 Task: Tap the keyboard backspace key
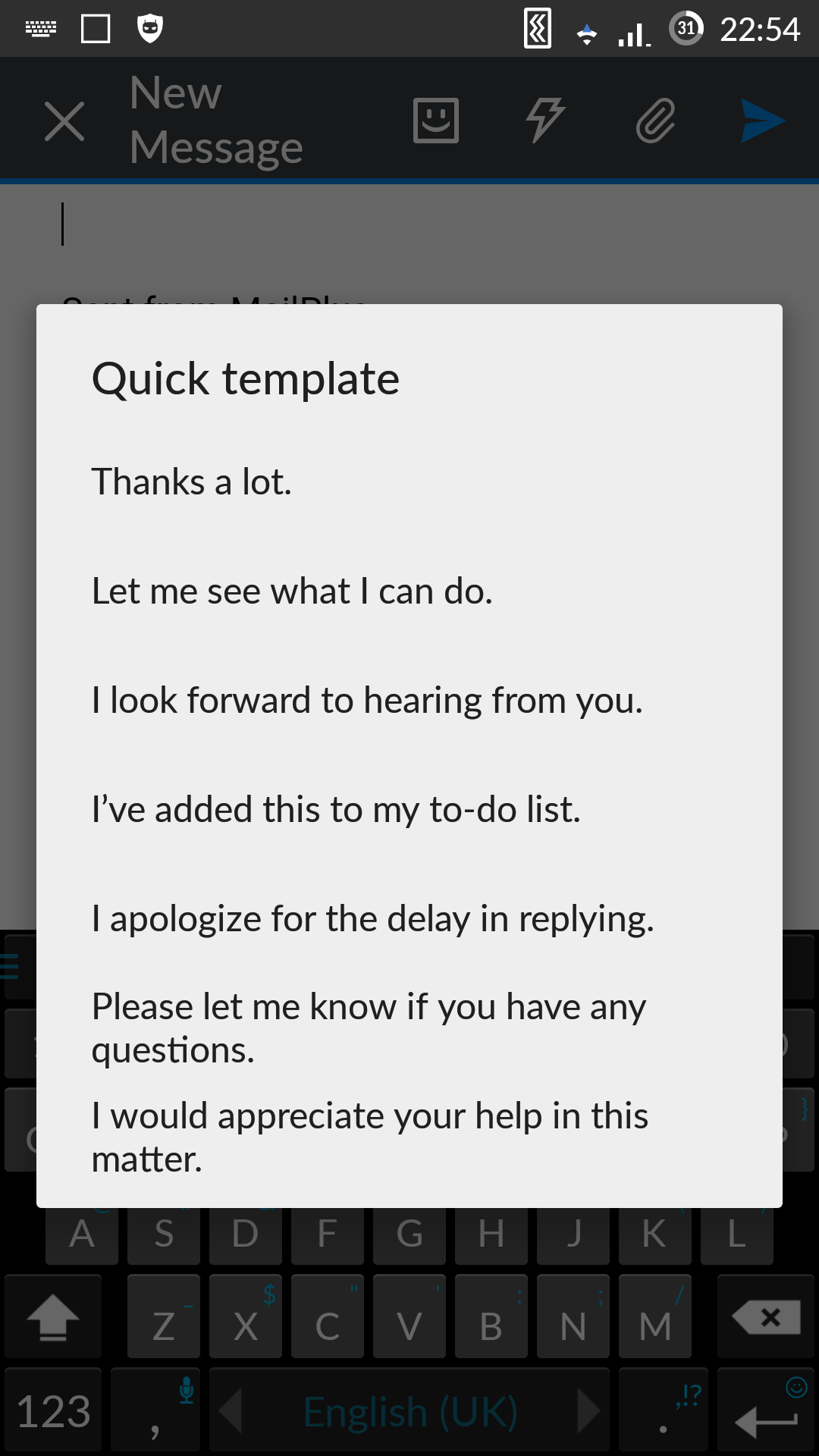click(767, 1318)
